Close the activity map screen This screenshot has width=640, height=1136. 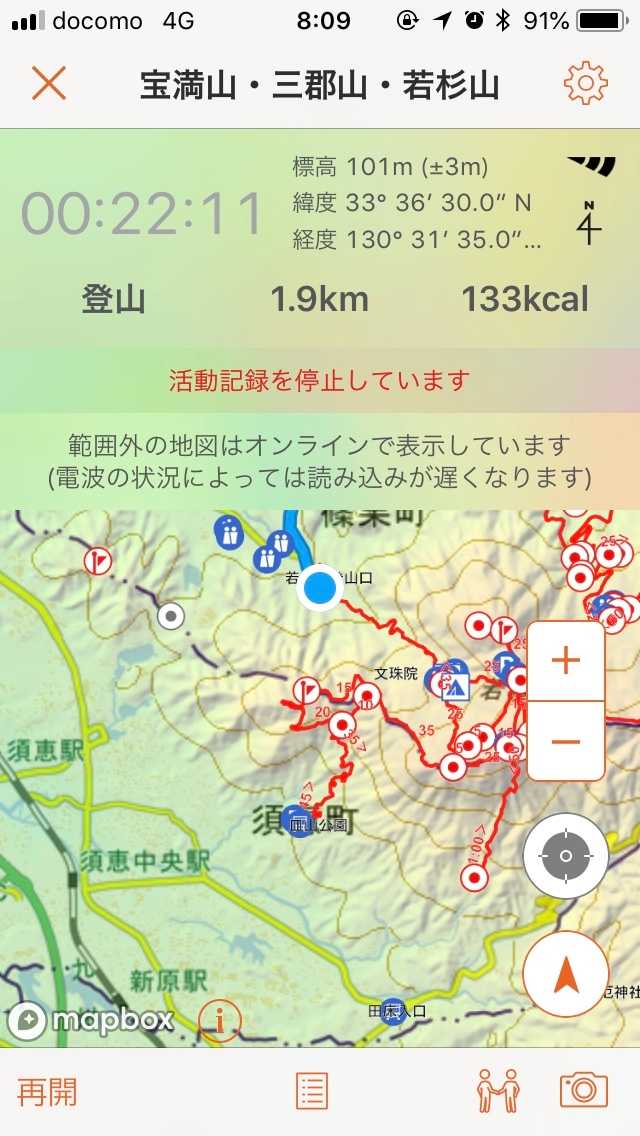48,84
